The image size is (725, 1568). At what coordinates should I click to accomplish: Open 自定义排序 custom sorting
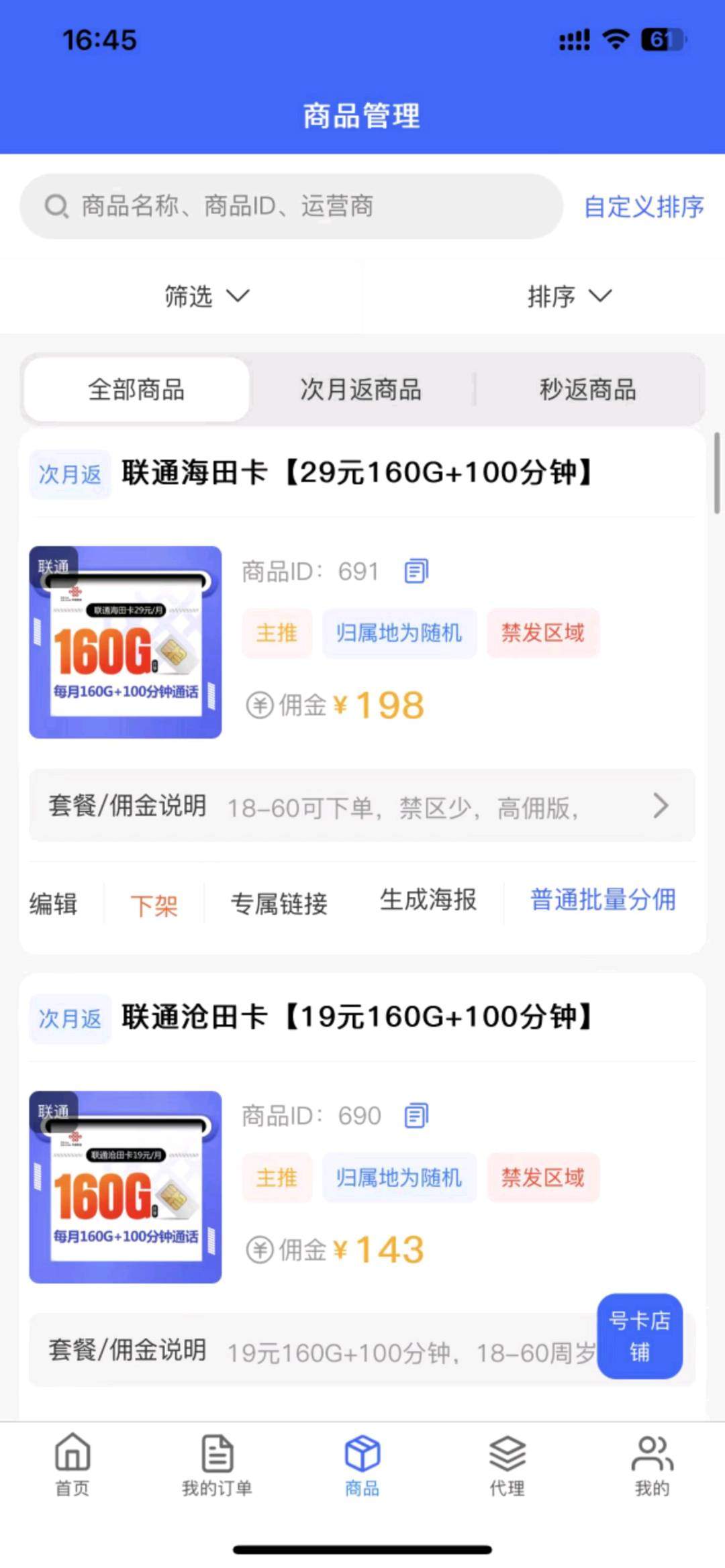(x=643, y=207)
